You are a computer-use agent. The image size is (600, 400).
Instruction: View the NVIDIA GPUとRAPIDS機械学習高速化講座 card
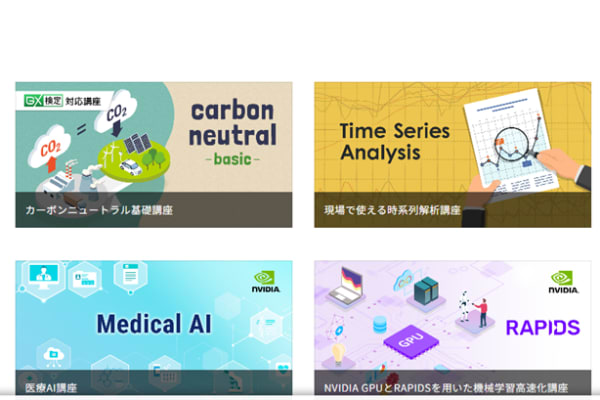coord(452,328)
